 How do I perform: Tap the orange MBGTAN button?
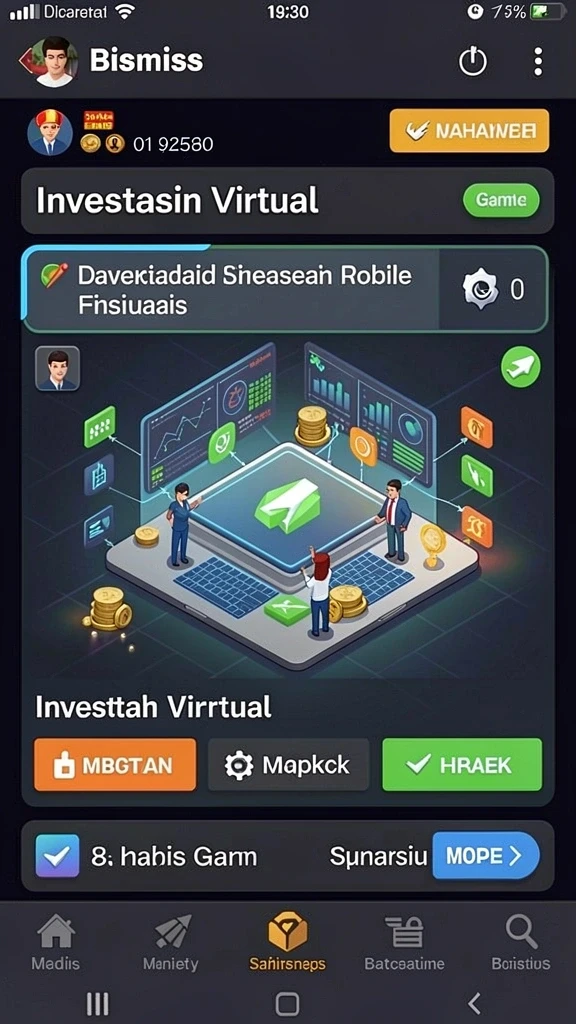pyautogui.click(x=115, y=765)
